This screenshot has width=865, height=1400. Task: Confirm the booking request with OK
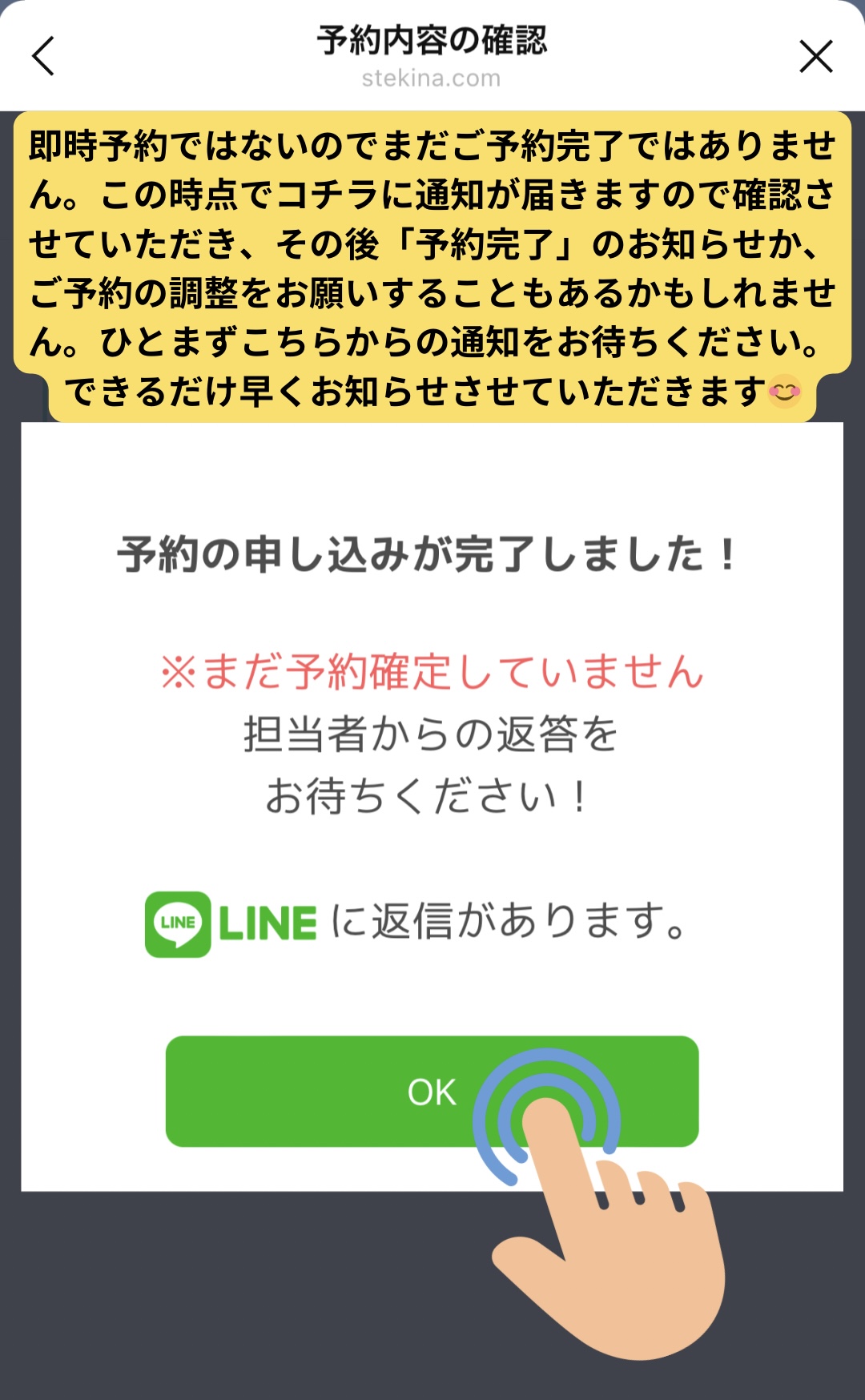pos(431,1091)
